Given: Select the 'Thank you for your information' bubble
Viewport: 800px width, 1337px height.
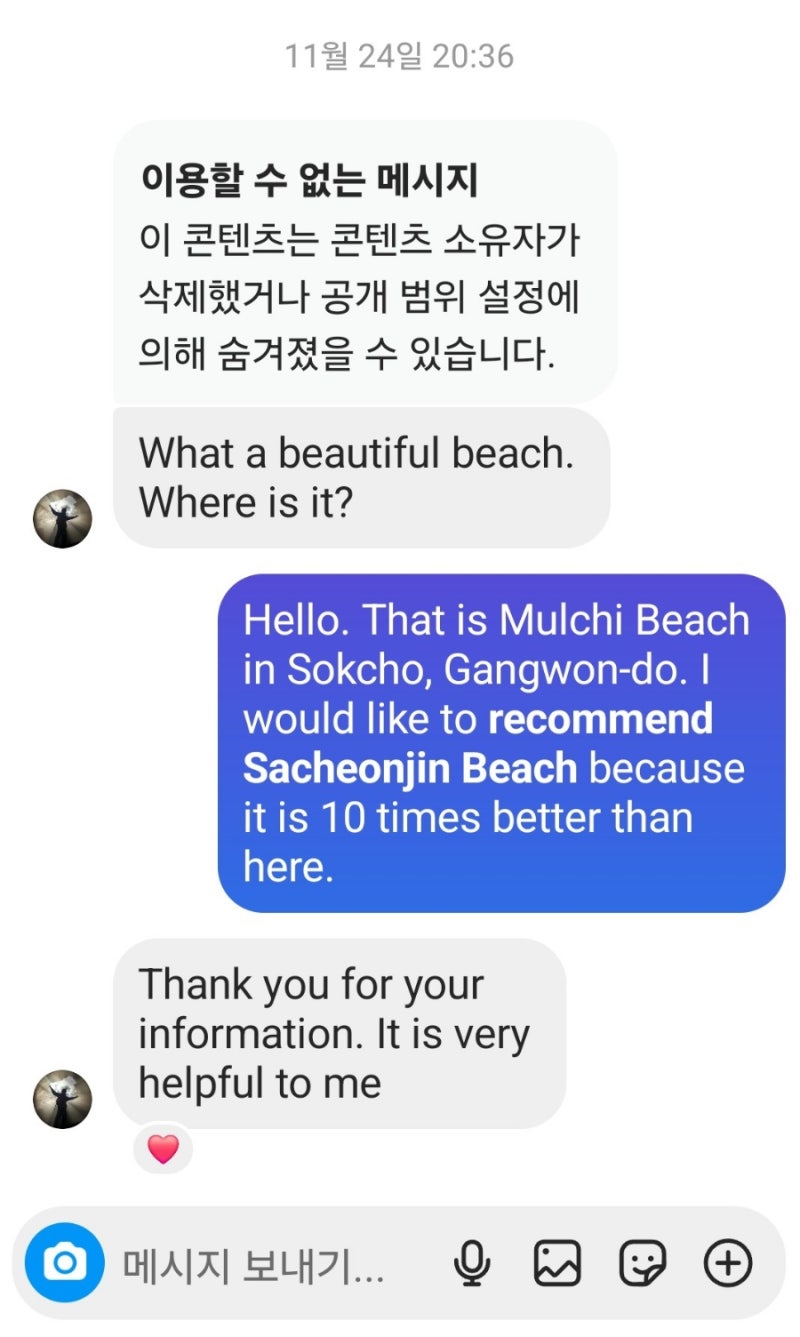Looking at the screenshot, I should click(350, 1033).
